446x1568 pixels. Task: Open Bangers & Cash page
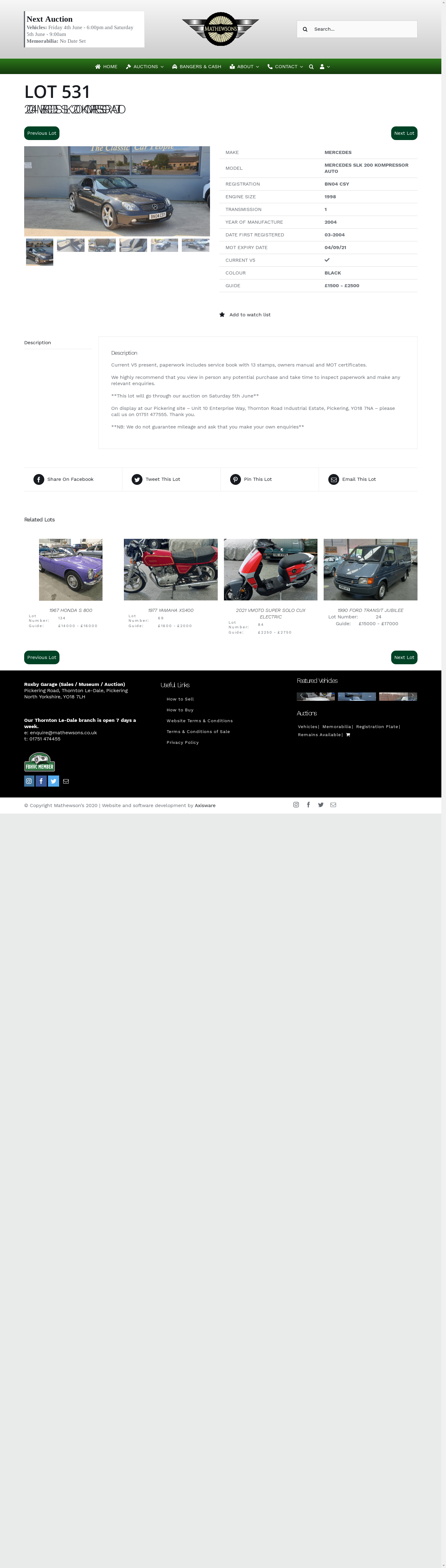tap(197, 67)
